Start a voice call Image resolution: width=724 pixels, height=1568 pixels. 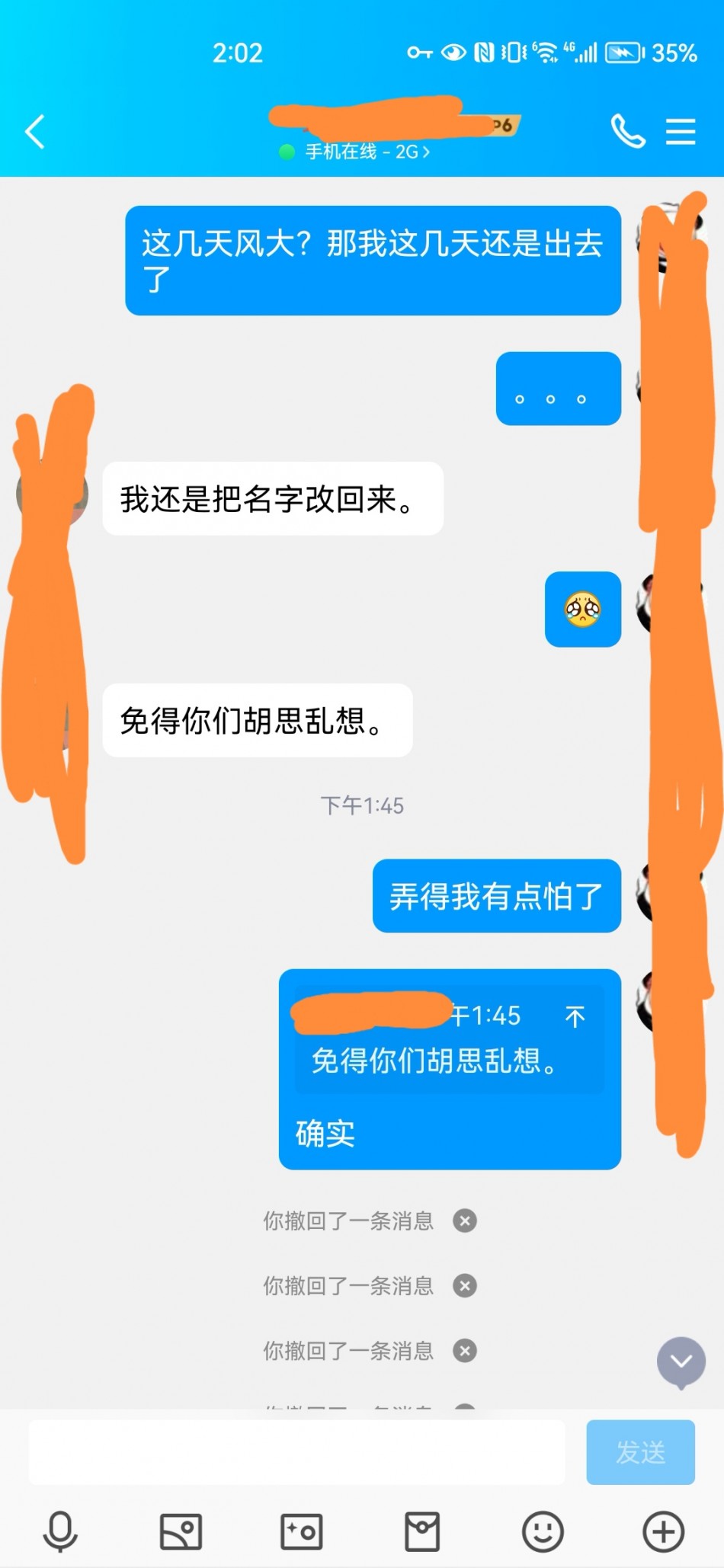pos(628,132)
